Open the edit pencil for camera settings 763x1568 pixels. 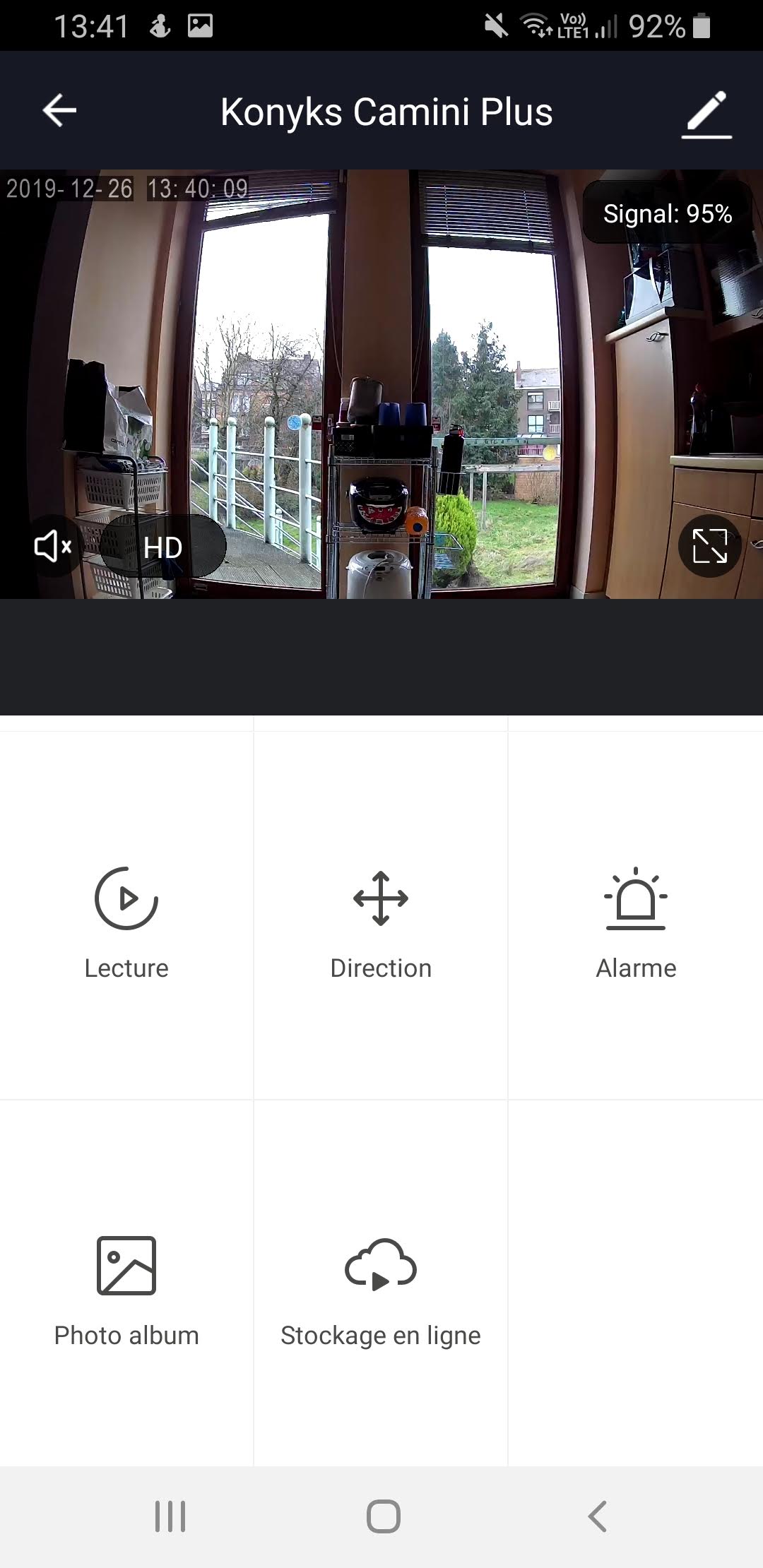click(x=706, y=113)
